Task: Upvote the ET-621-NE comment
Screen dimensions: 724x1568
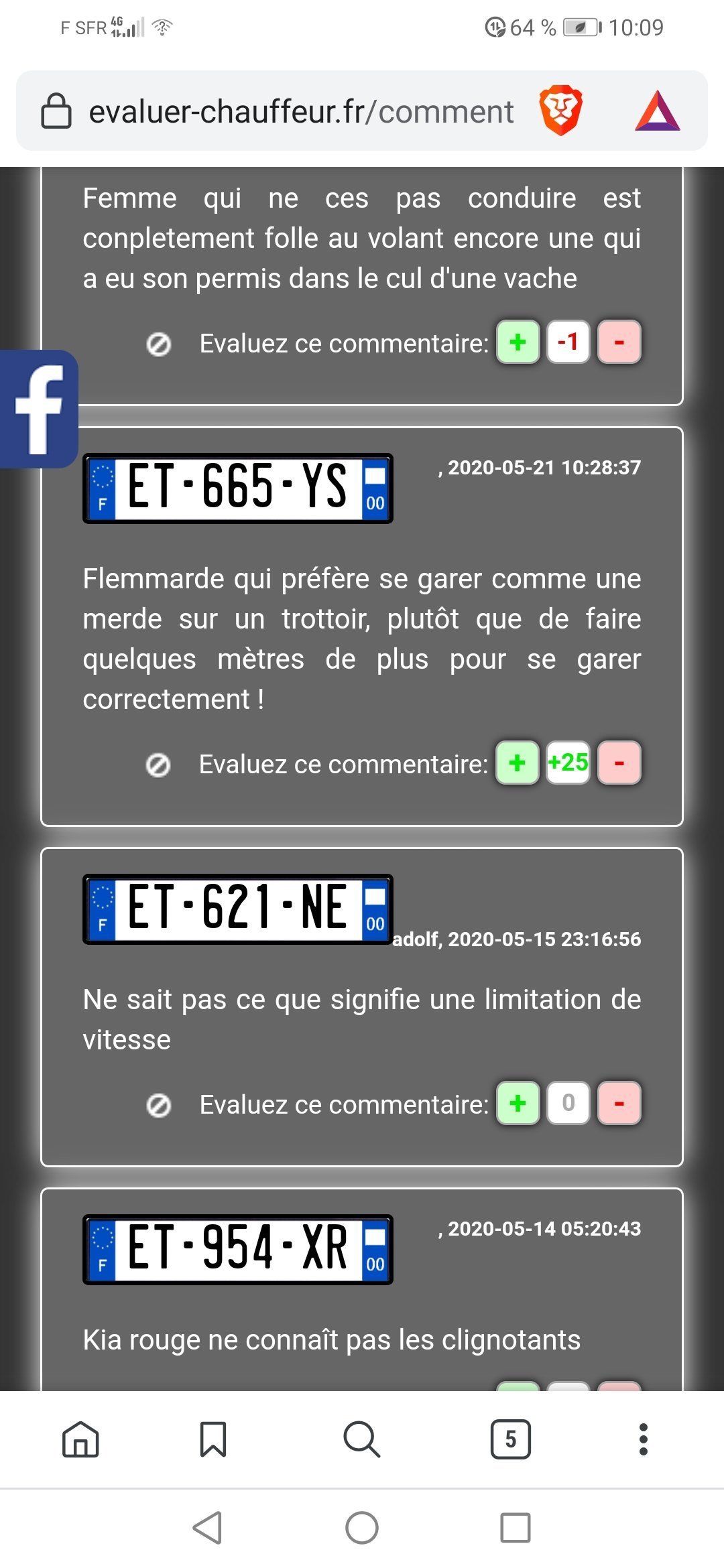Action: click(x=518, y=1103)
